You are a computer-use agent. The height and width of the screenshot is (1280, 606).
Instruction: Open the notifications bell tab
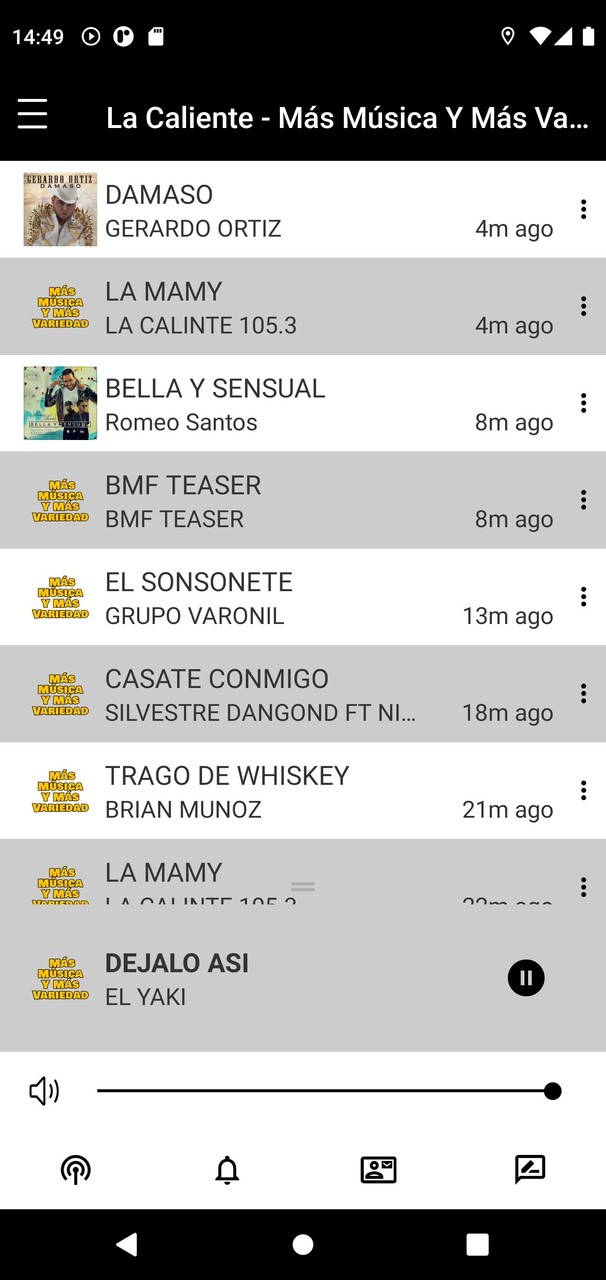(227, 1169)
